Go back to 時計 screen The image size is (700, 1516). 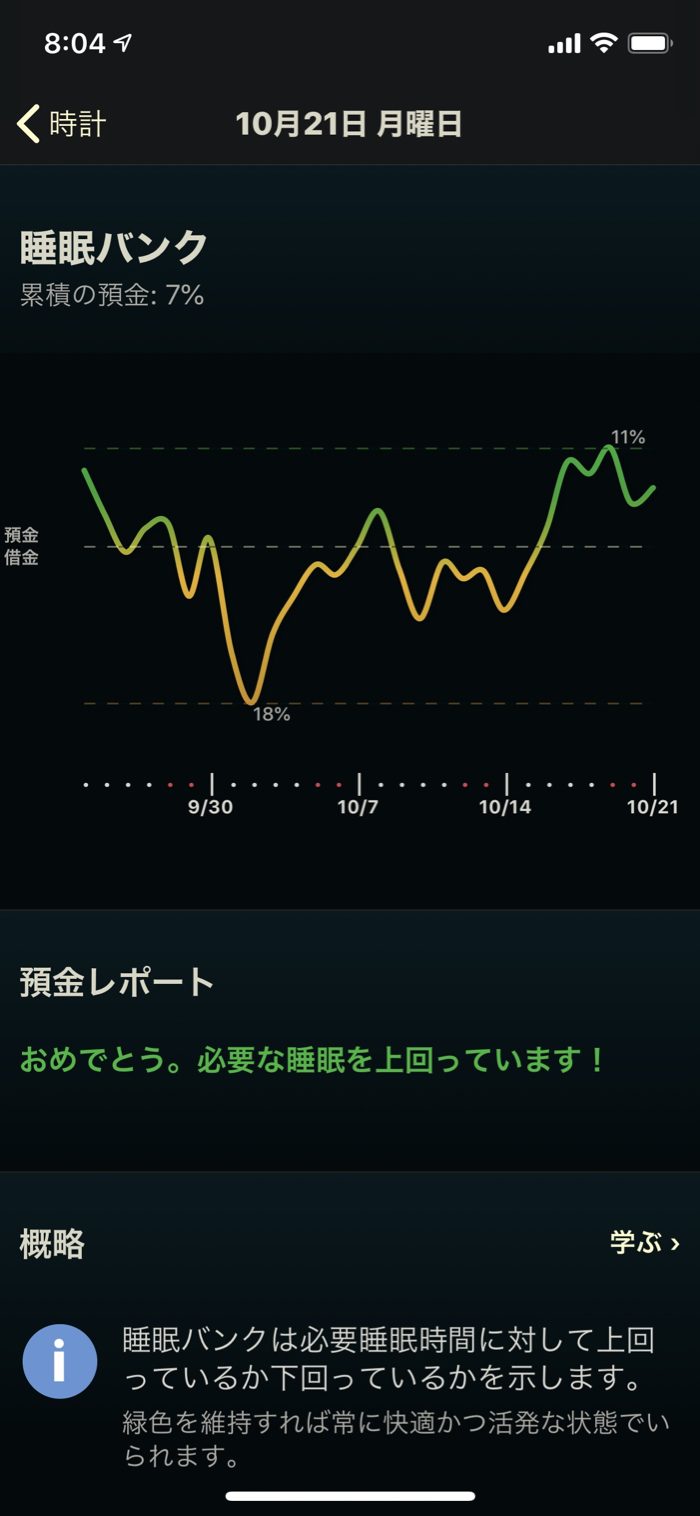click(62, 124)
